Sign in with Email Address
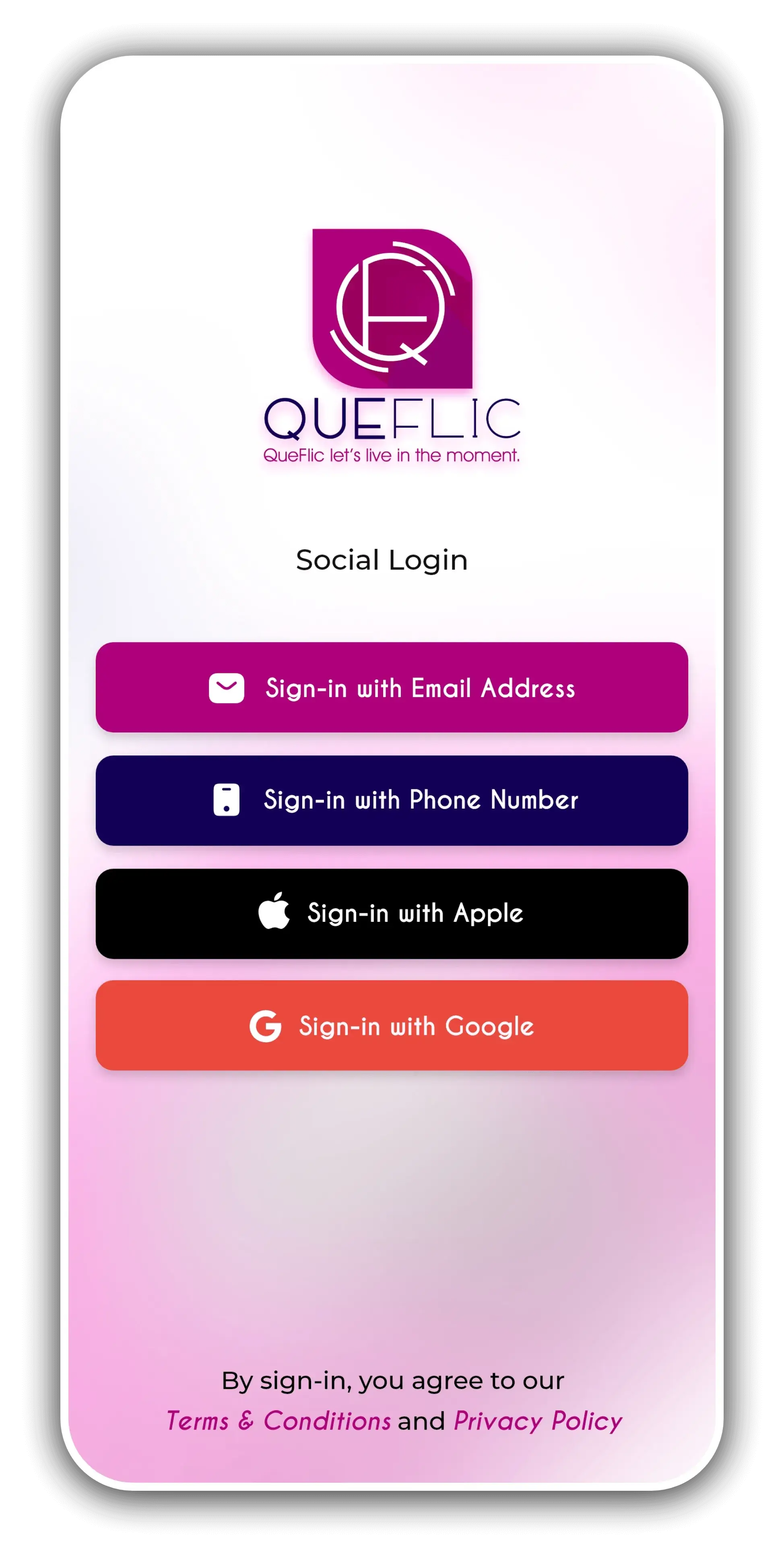 [392, 687]
